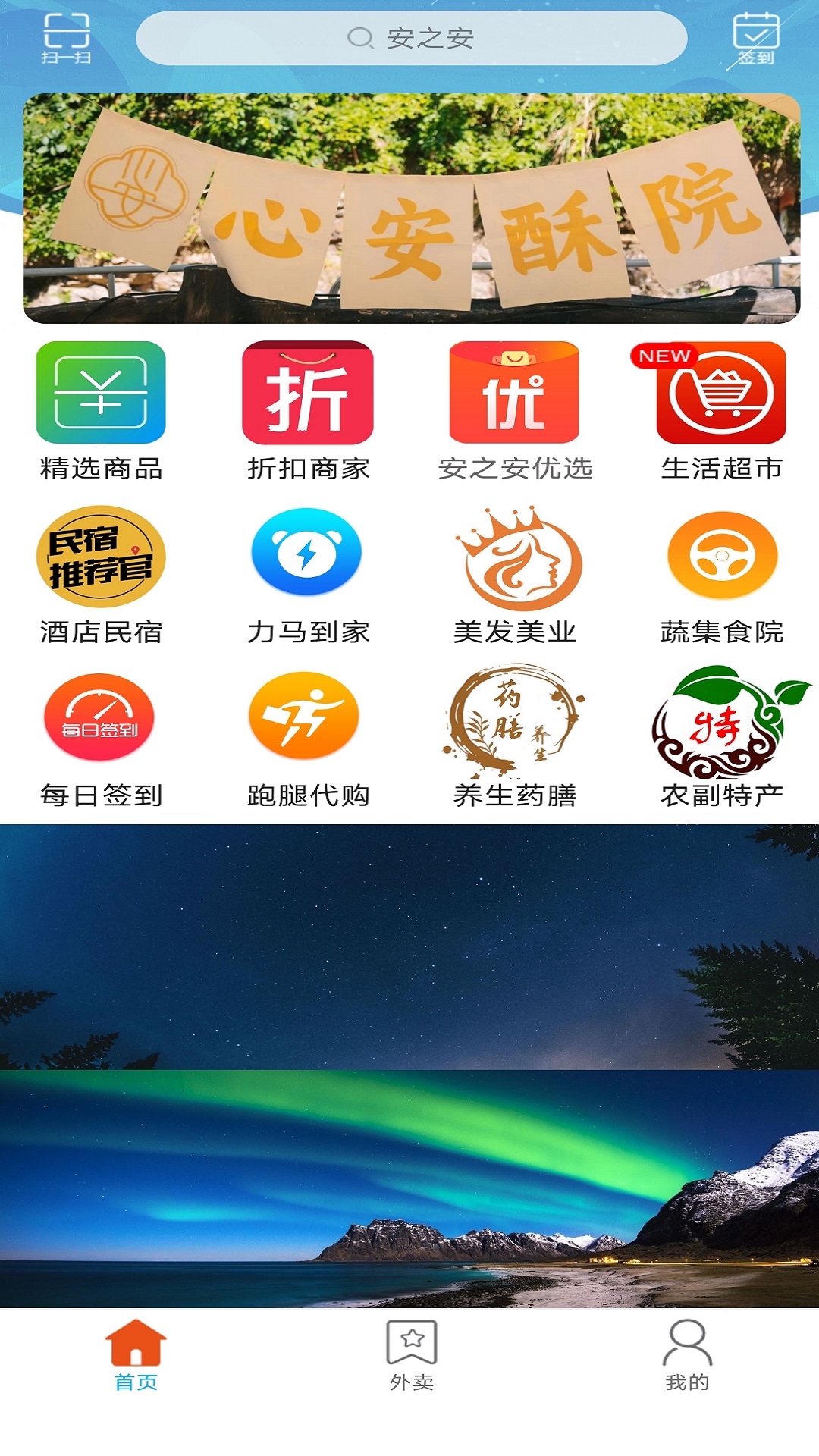The height and width of the screenshot is (1456, 819).
Task: Open 农副特产 category
Action: point(721,739)
